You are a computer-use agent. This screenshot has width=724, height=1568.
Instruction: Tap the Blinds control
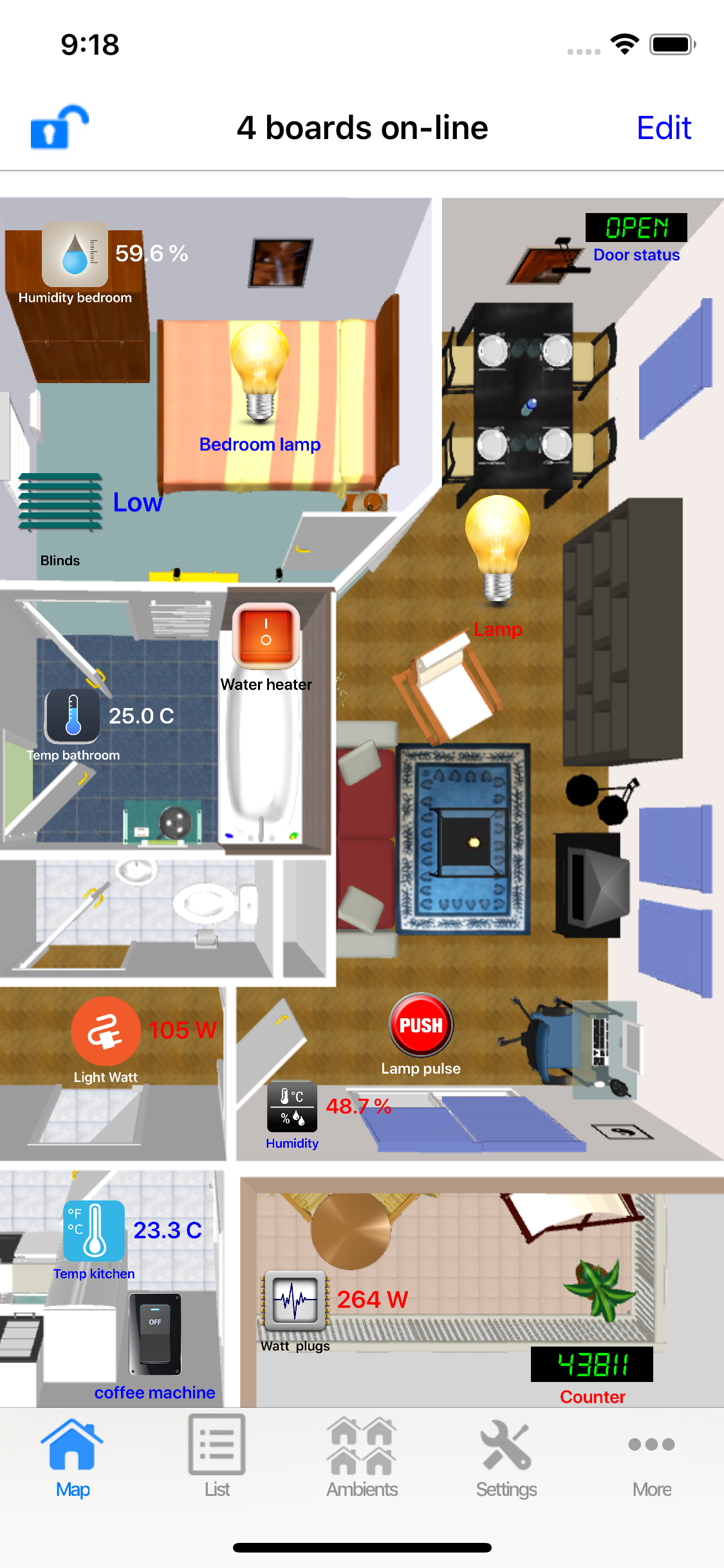point(60,502)
